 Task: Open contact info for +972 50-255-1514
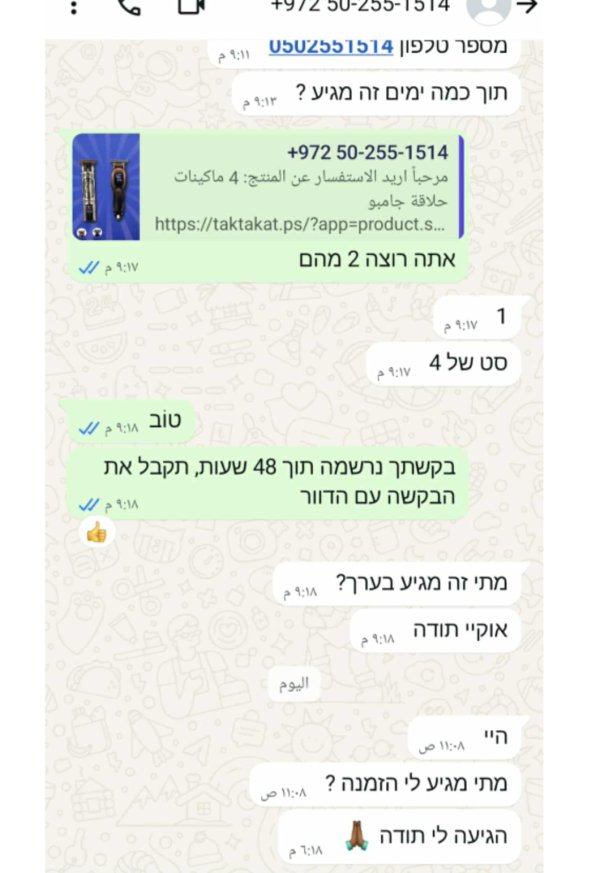coord(360,6)
